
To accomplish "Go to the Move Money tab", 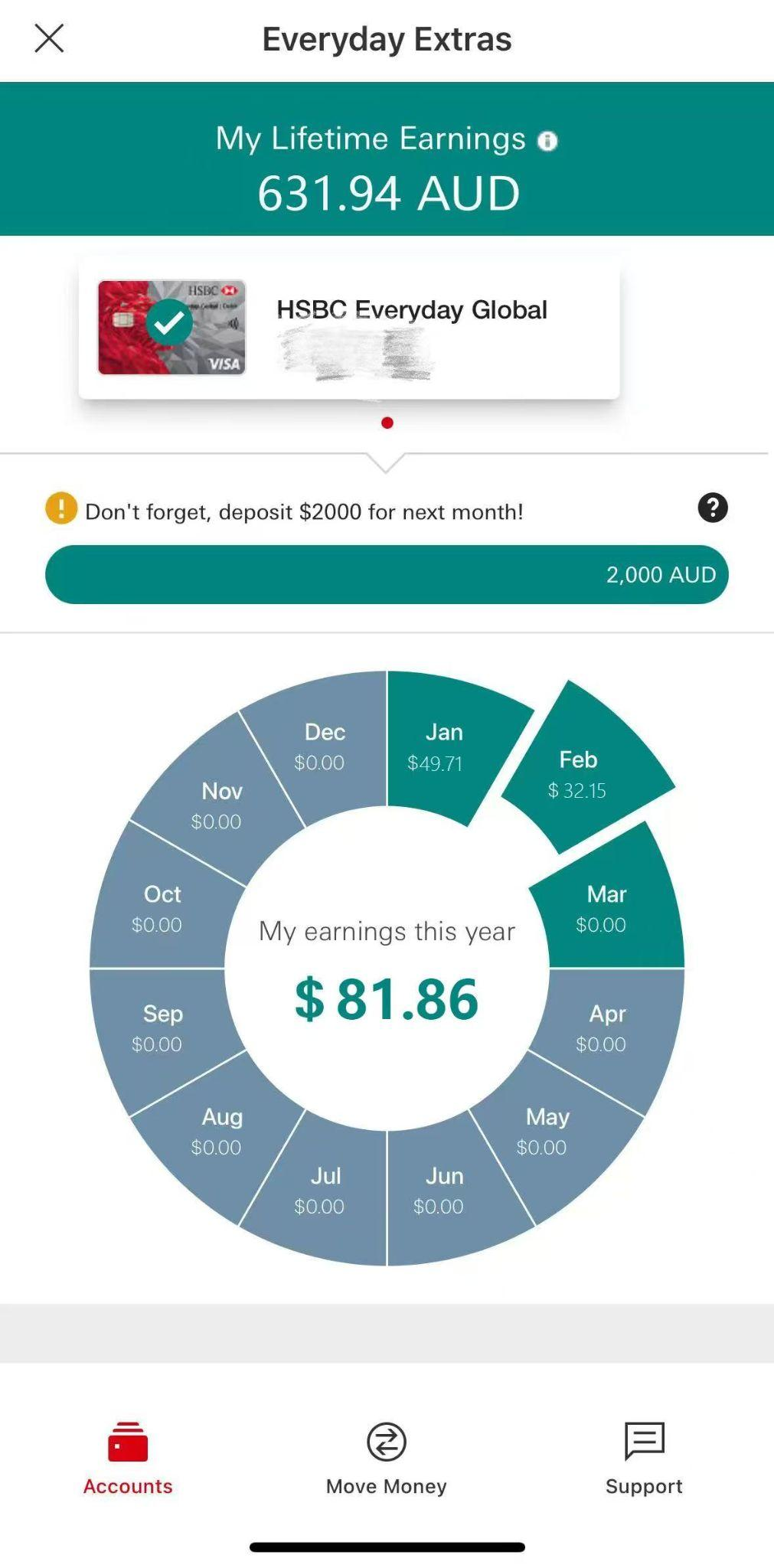I will [x=387, y=1459].
